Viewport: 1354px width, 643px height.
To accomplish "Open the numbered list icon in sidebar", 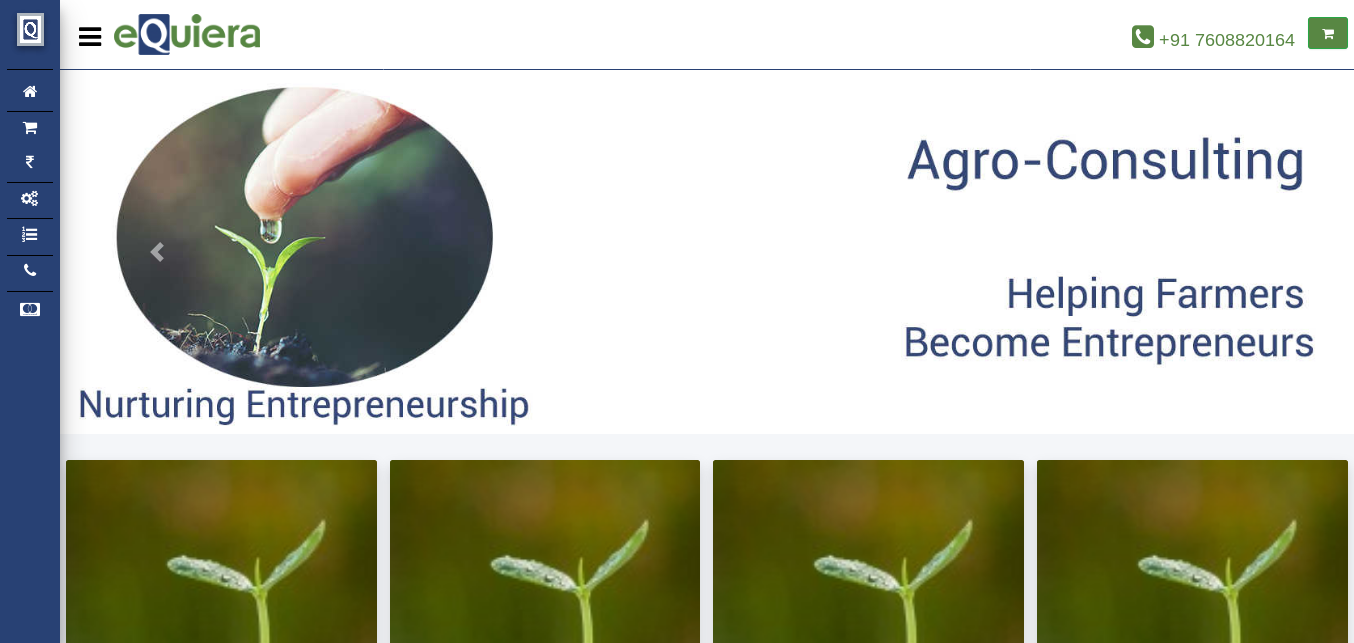I will 30,234.
